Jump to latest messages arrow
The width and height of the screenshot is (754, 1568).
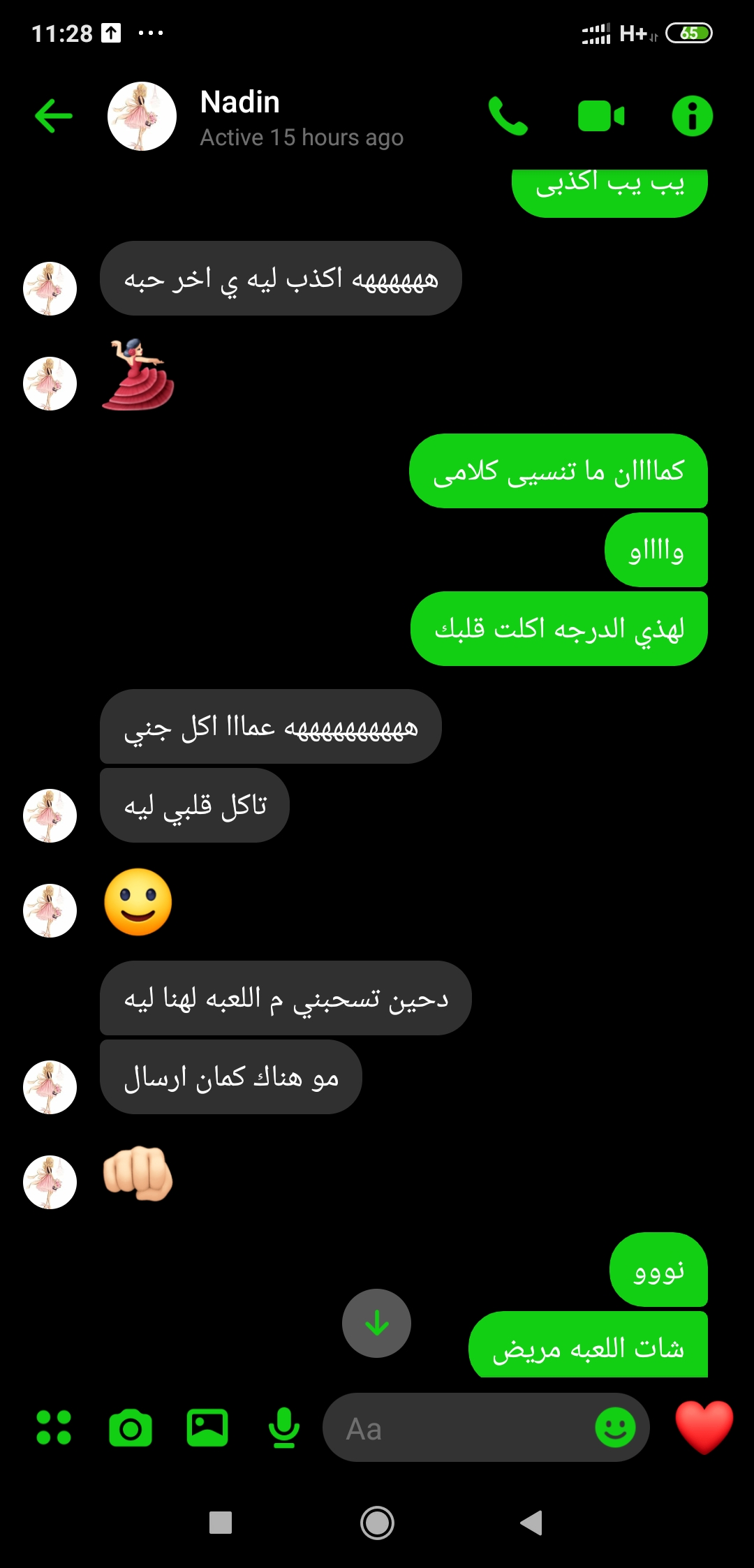click(376, 1323)
